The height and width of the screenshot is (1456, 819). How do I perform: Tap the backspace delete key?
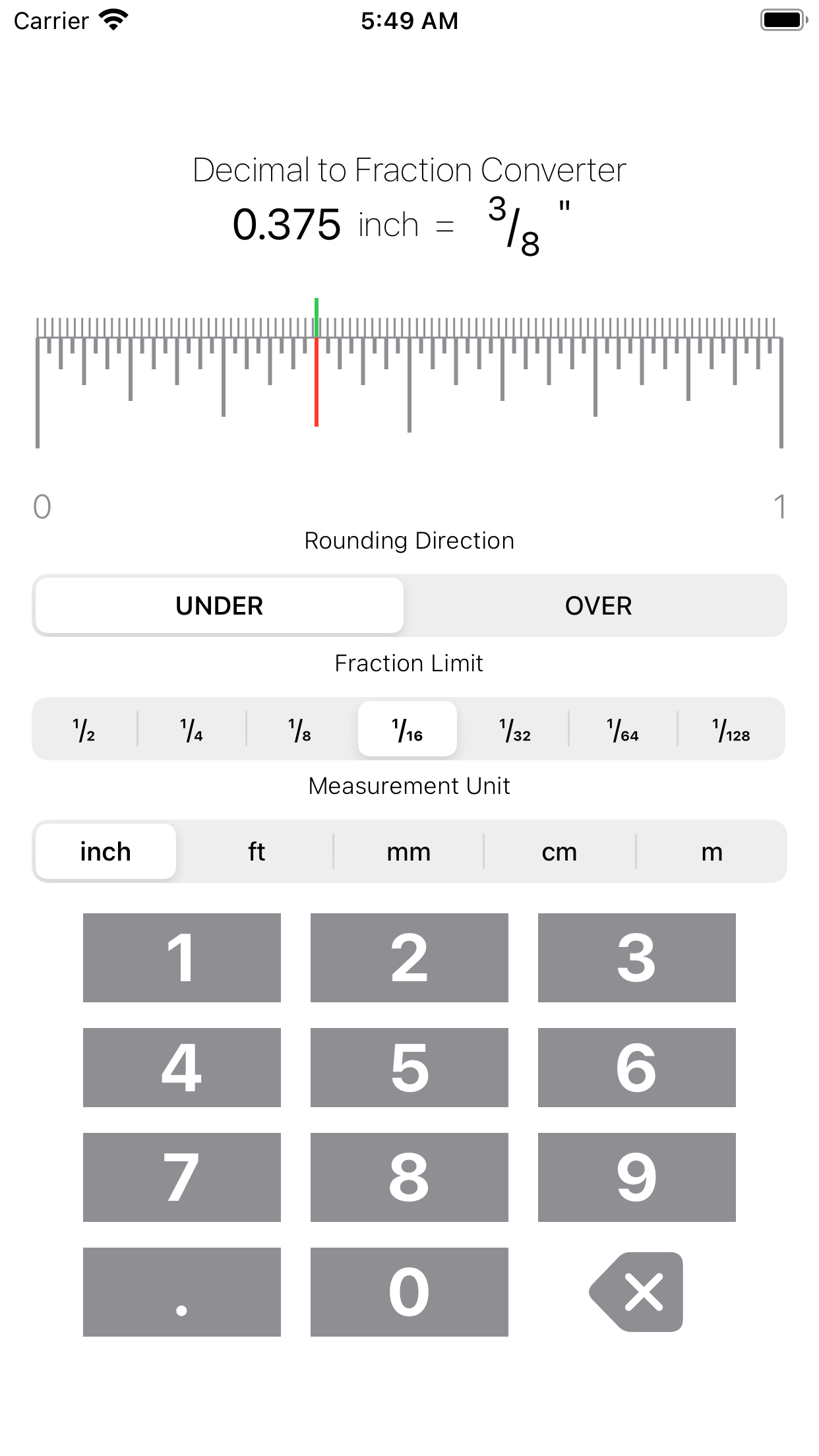(635, 1292)
